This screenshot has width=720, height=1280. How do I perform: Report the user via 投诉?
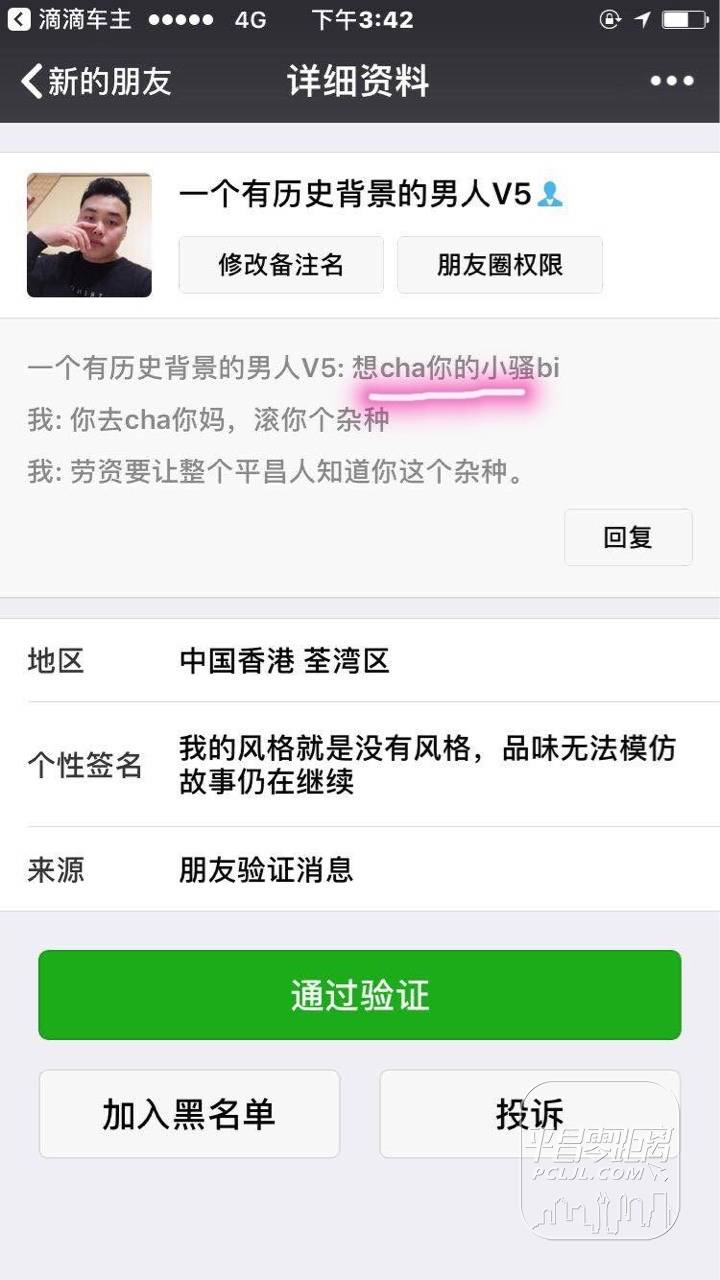[529, 1114]
